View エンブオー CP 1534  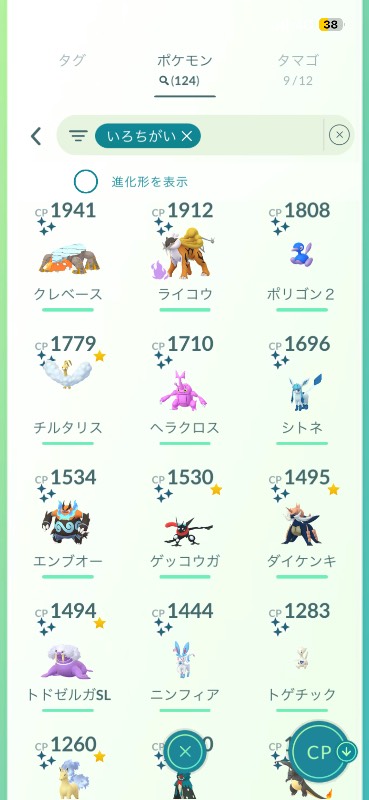68,523
